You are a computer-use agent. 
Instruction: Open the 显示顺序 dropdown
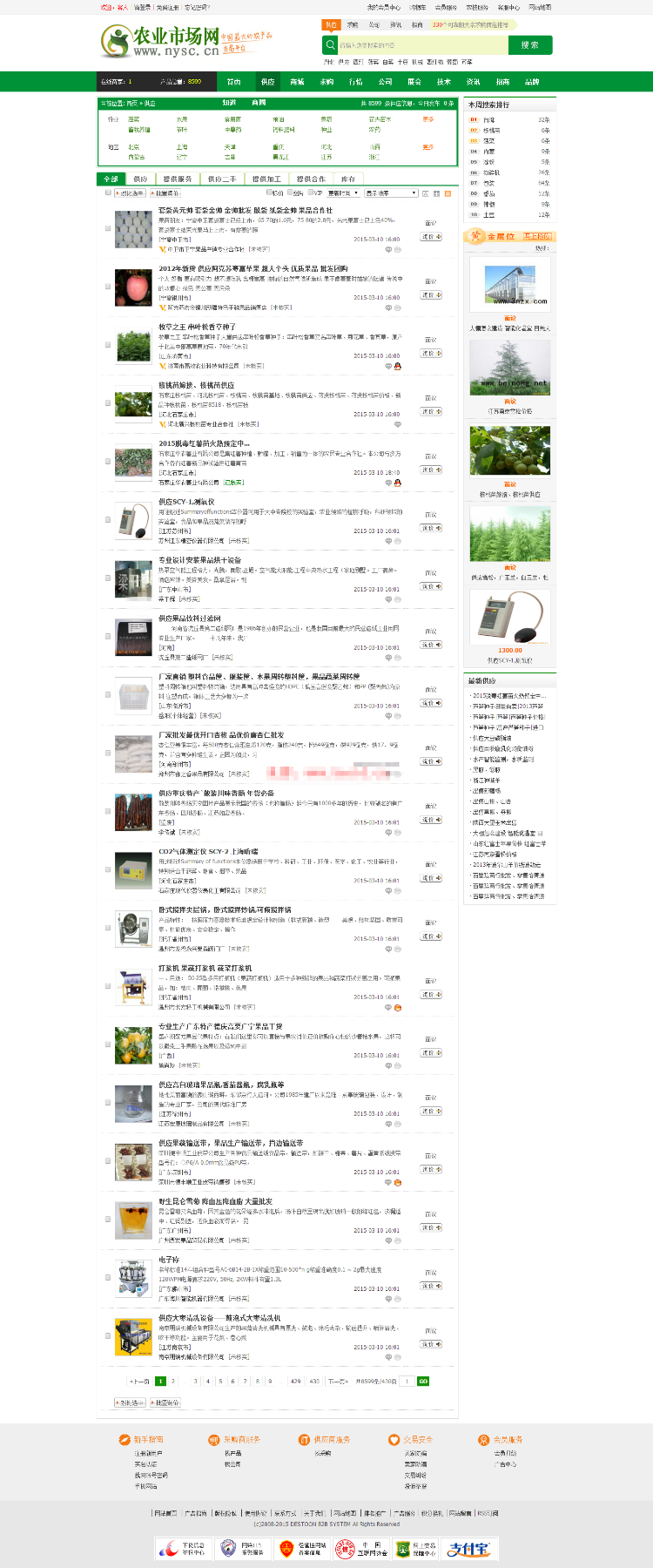click(390, 194)
